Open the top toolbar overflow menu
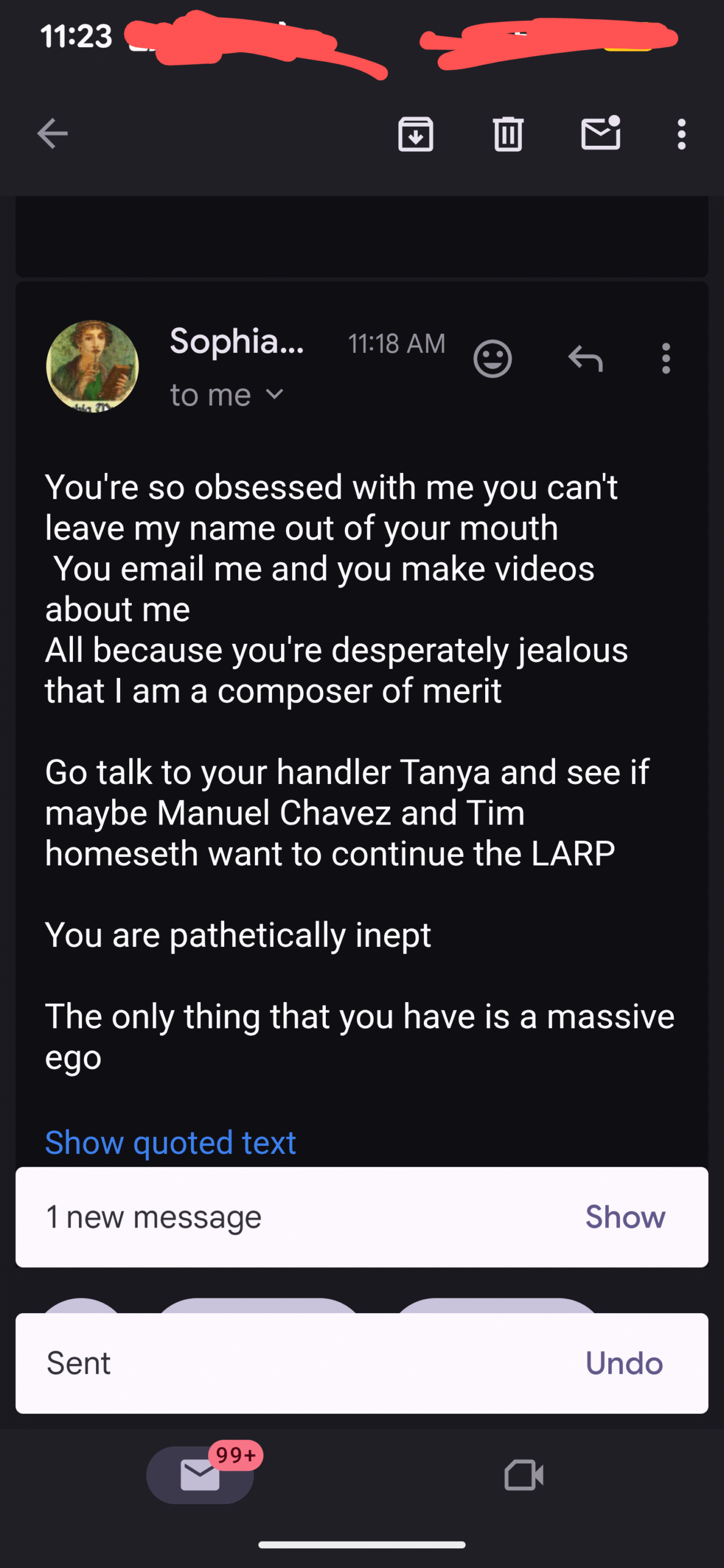Screen dimensions: 724x1568 [681, 134]
